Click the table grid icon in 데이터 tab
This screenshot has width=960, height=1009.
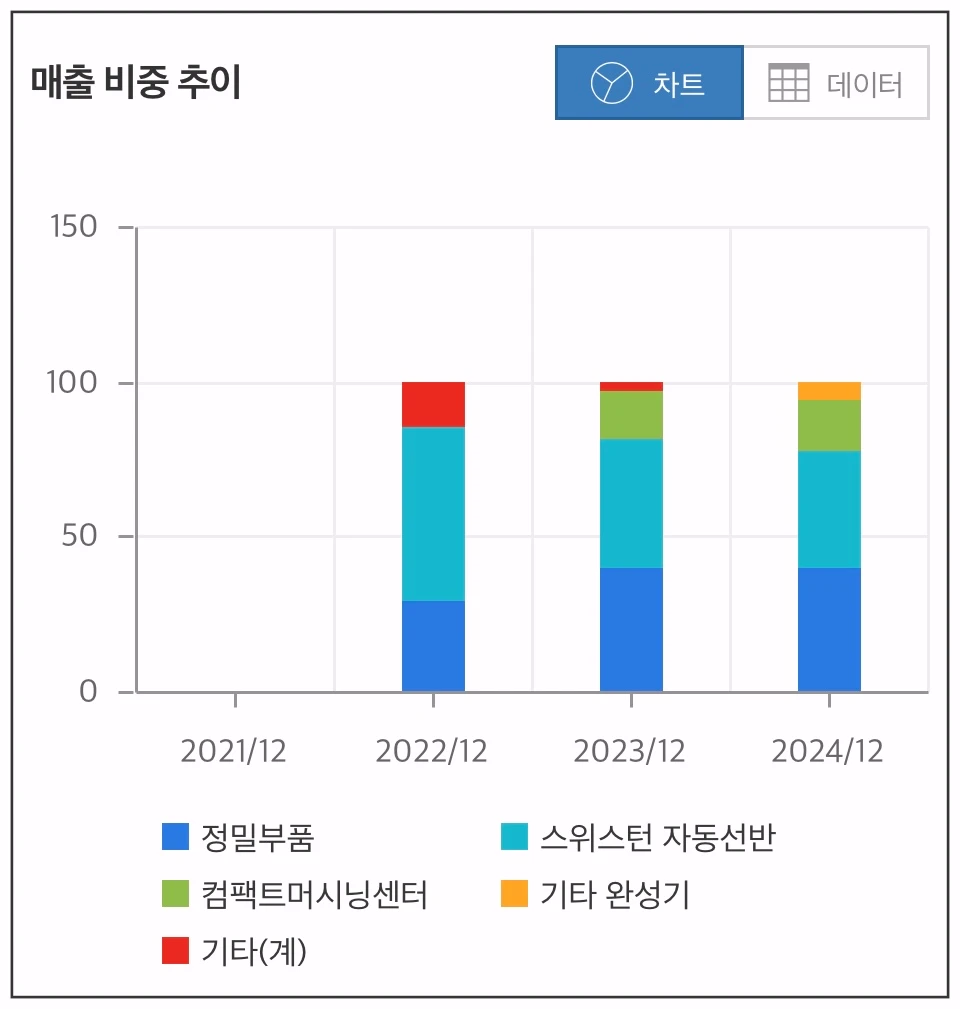pos(789,83)
